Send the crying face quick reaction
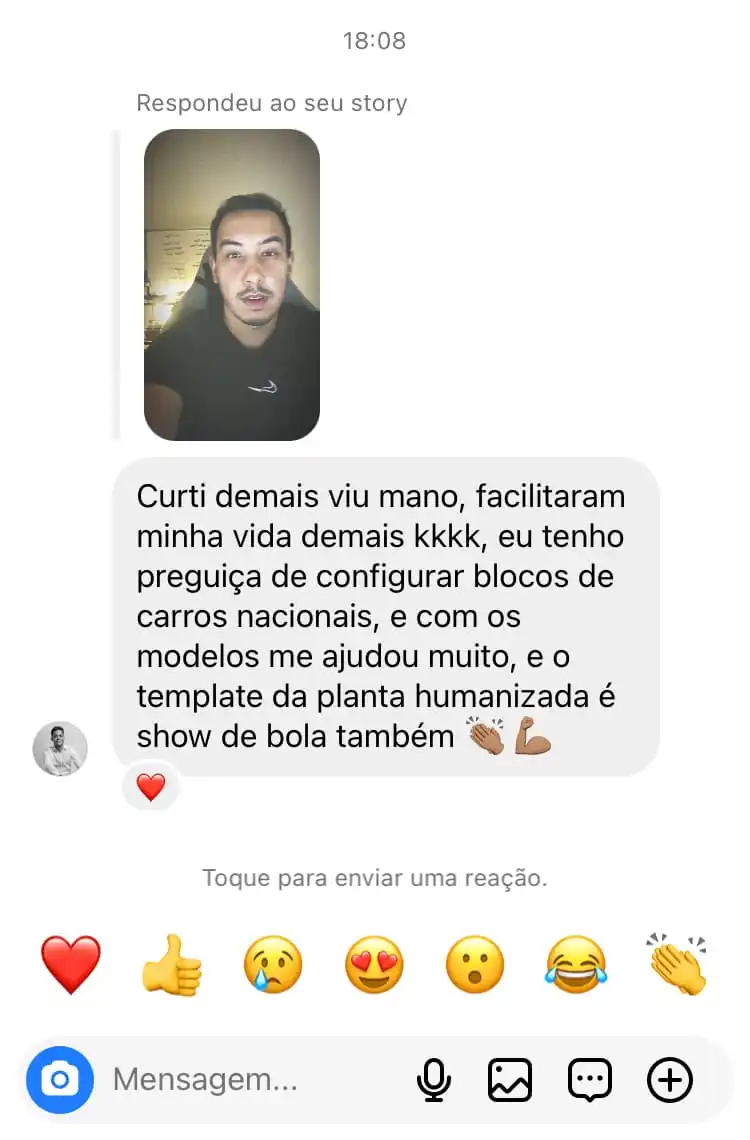 (272, 962)
